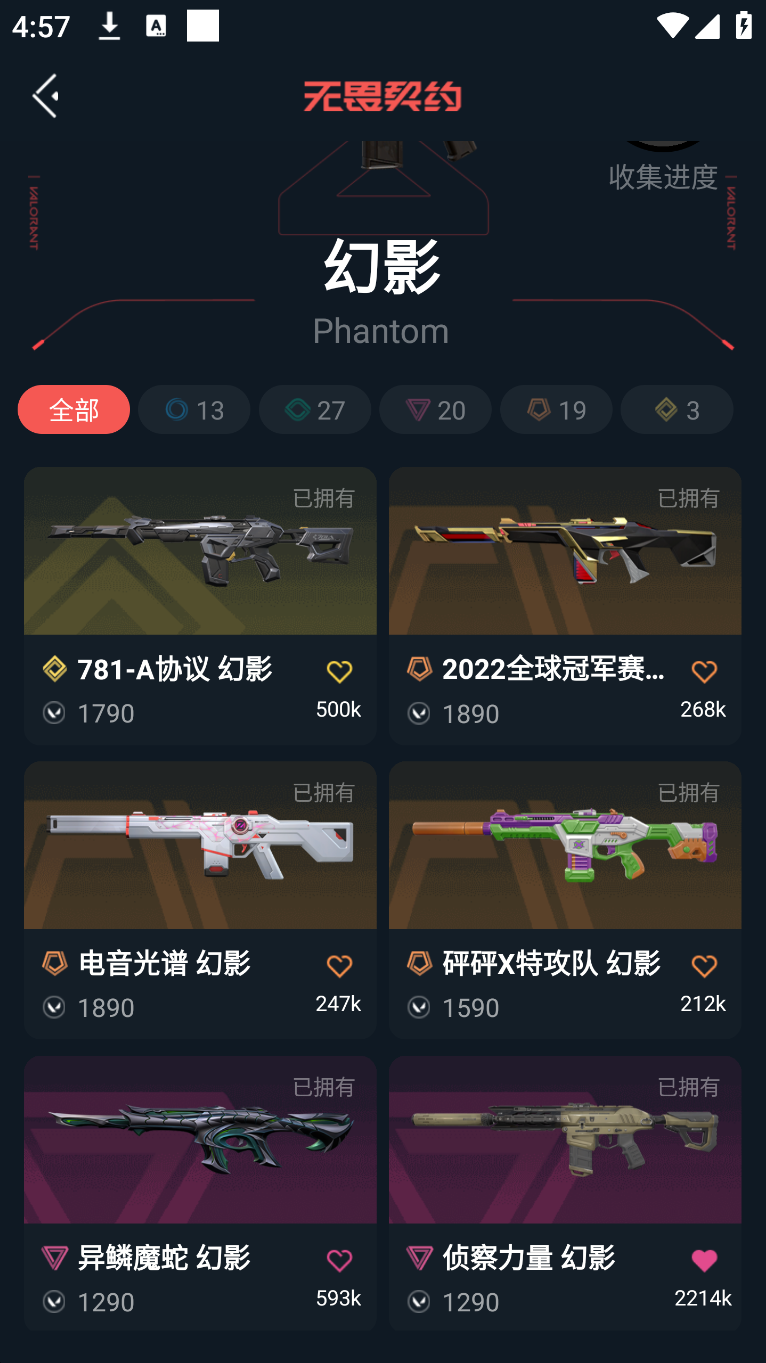This screenshot has width=766, height=1363.
Task: Unlike the 侦察力量 幻影 skin
Action: tap(704, 1261)
